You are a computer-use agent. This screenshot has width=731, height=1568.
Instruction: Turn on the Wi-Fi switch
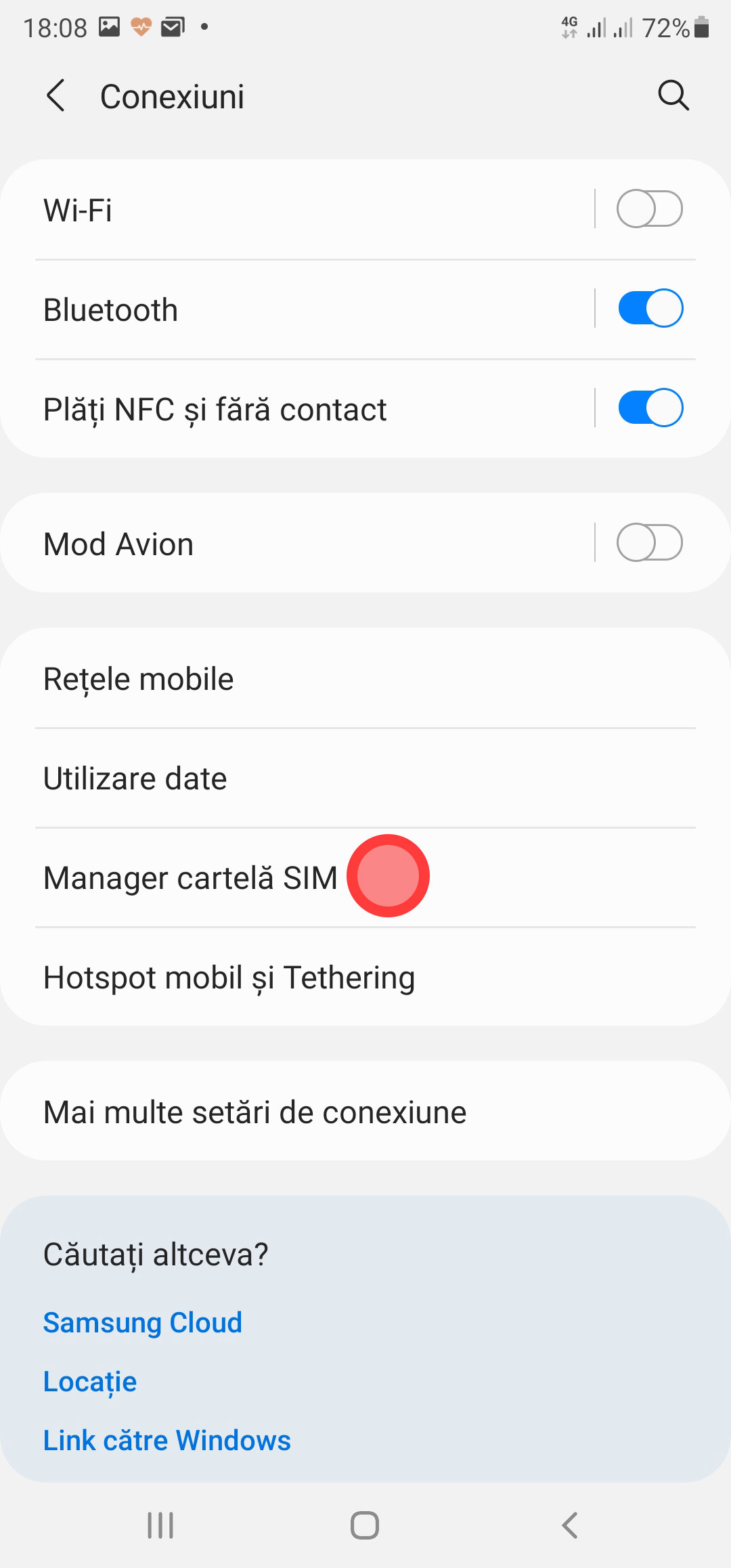649,209
